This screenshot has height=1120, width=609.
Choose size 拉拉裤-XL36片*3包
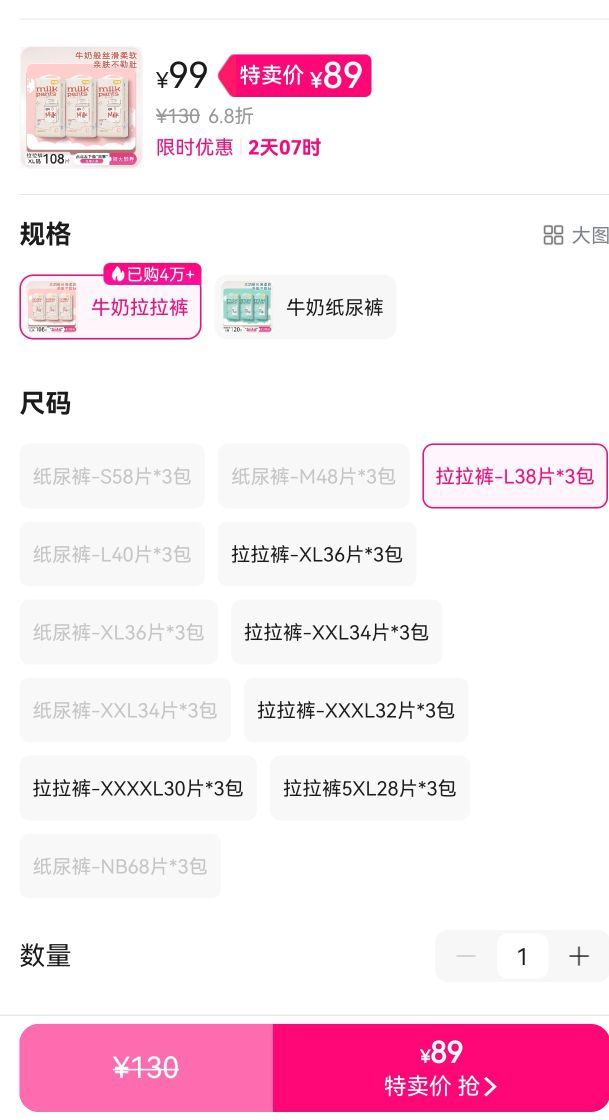[x=317, y=554]
